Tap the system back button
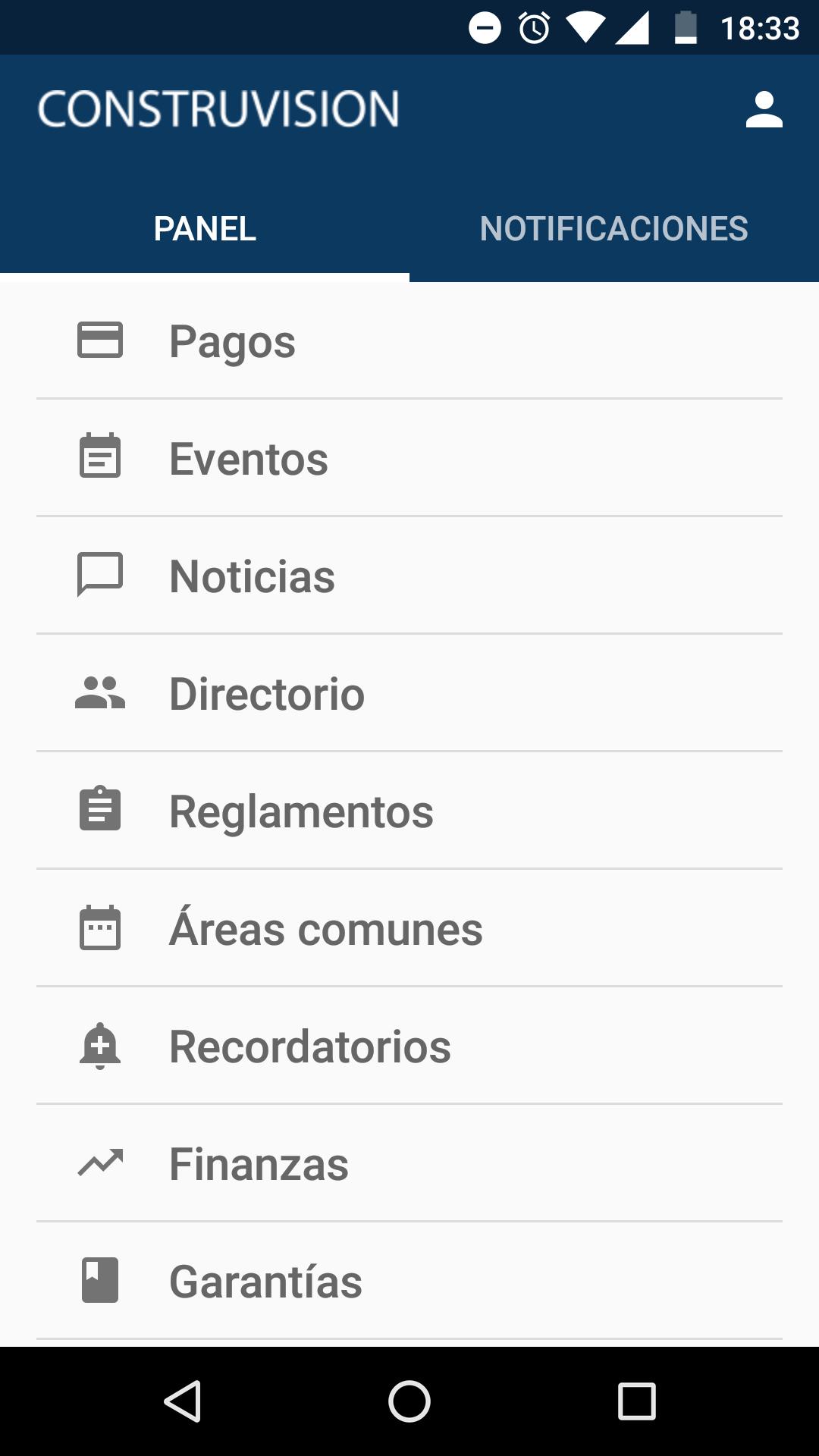The width and height of the screenshot is (819, 1456). 182,1401
